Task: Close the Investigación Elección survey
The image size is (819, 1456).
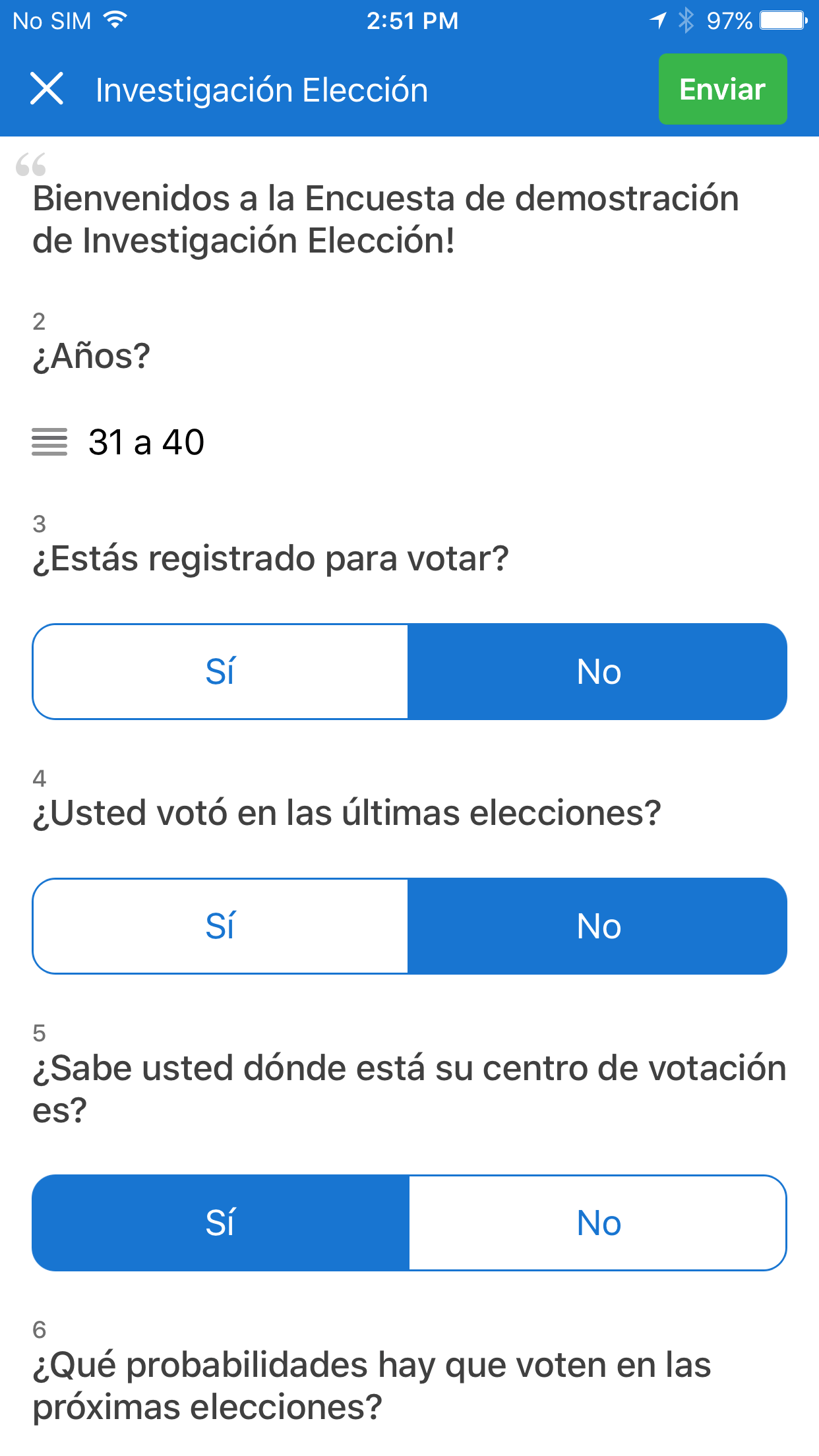Action: [x=47, y=89]
